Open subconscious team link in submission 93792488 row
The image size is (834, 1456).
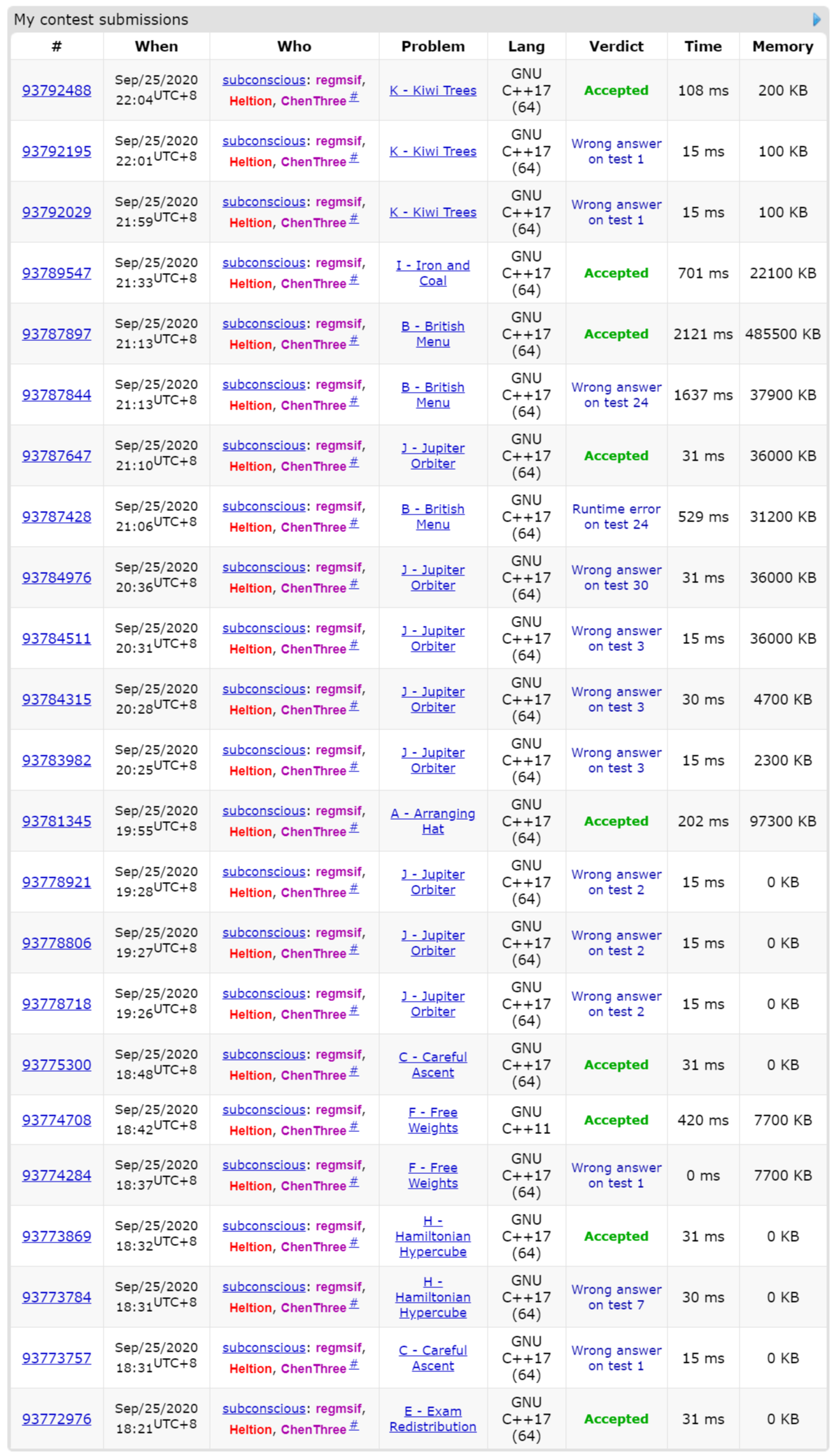[x=264, y=80]
